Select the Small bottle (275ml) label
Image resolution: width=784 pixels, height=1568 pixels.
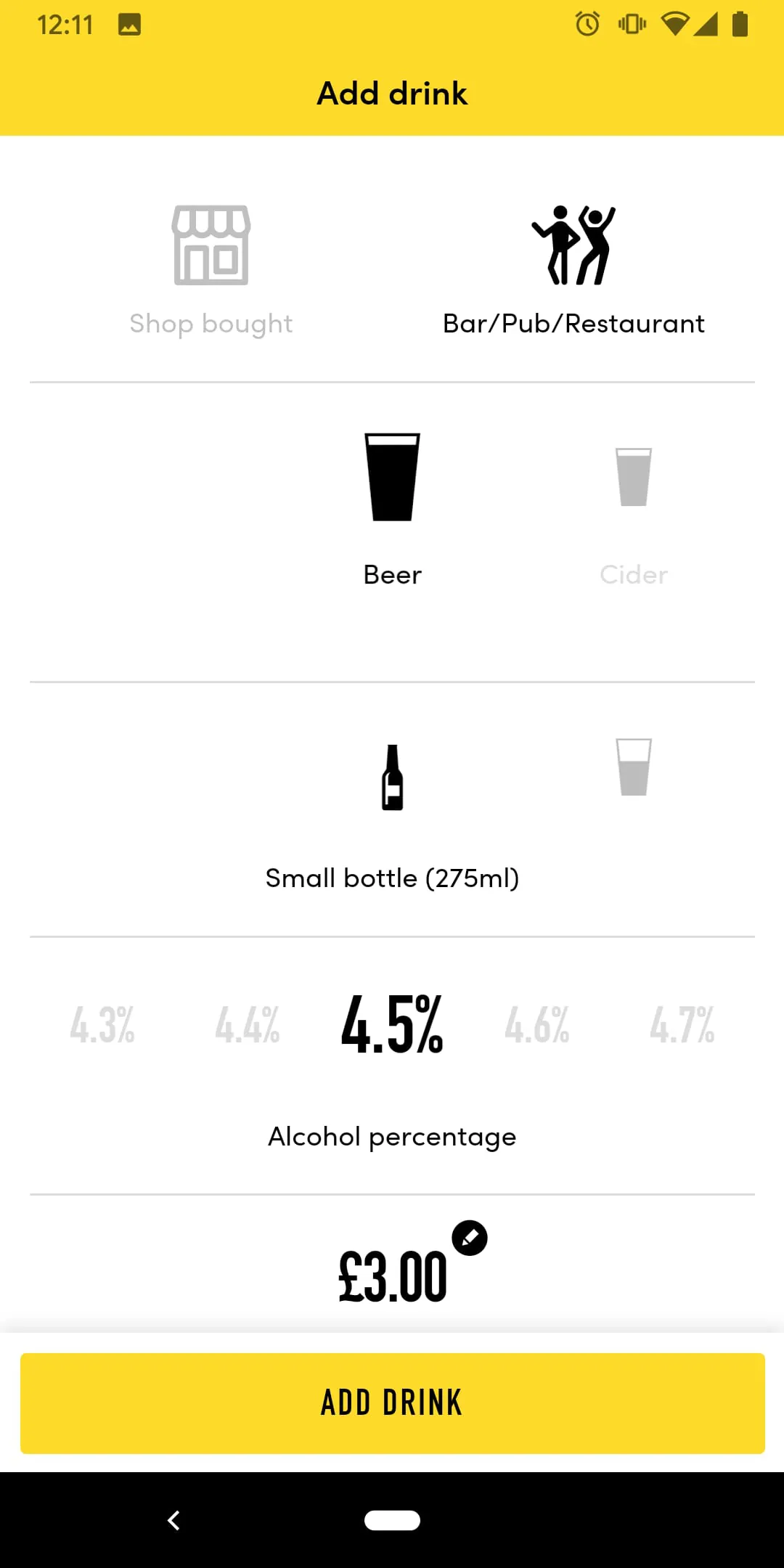pos(392,877)
